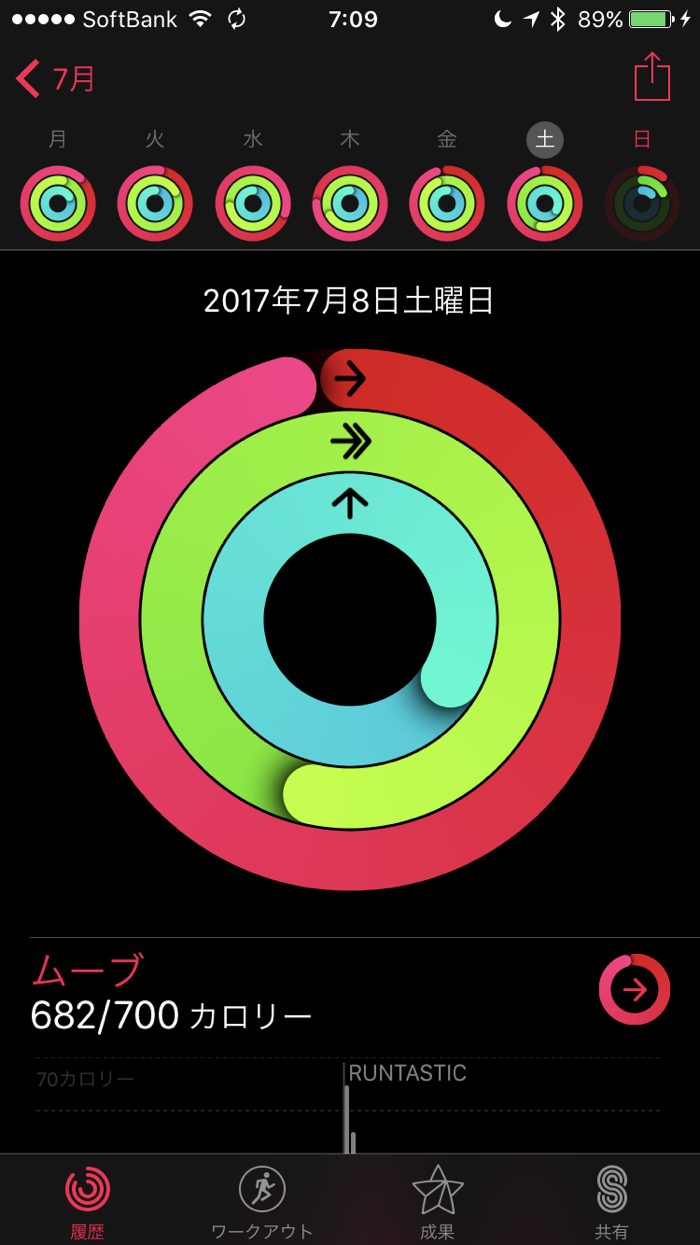Viewport: 700px width, 1245px height.
Task: Select Saturday (土) activity rings
Action: click(545, 203)
